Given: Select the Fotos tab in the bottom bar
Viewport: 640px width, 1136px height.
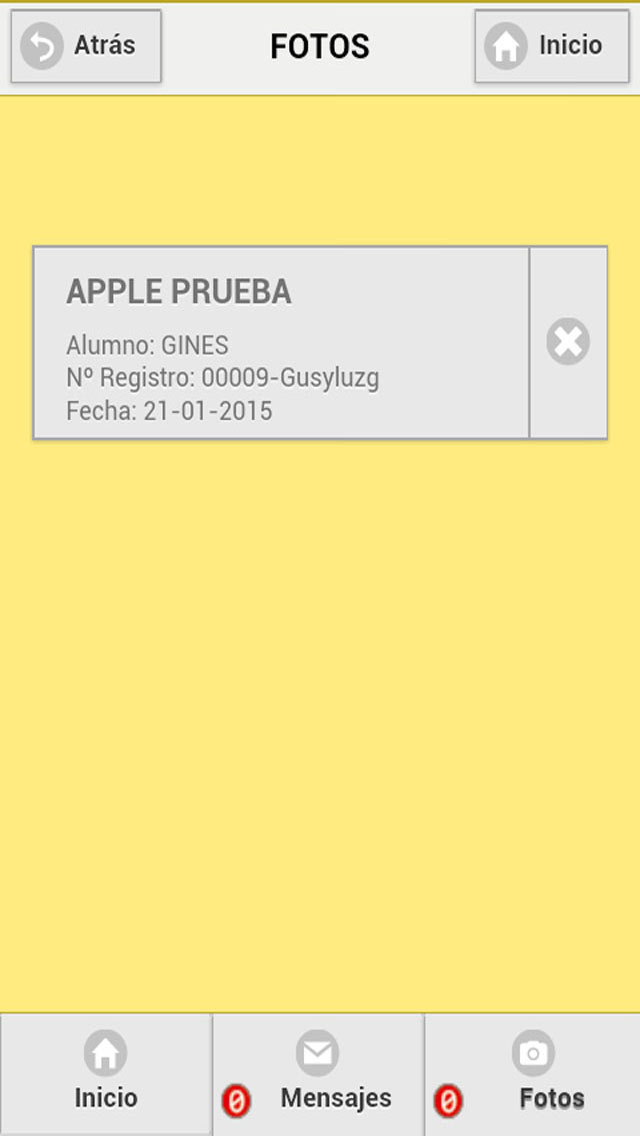Looking at the screenshot, I should click(533, 1074).
